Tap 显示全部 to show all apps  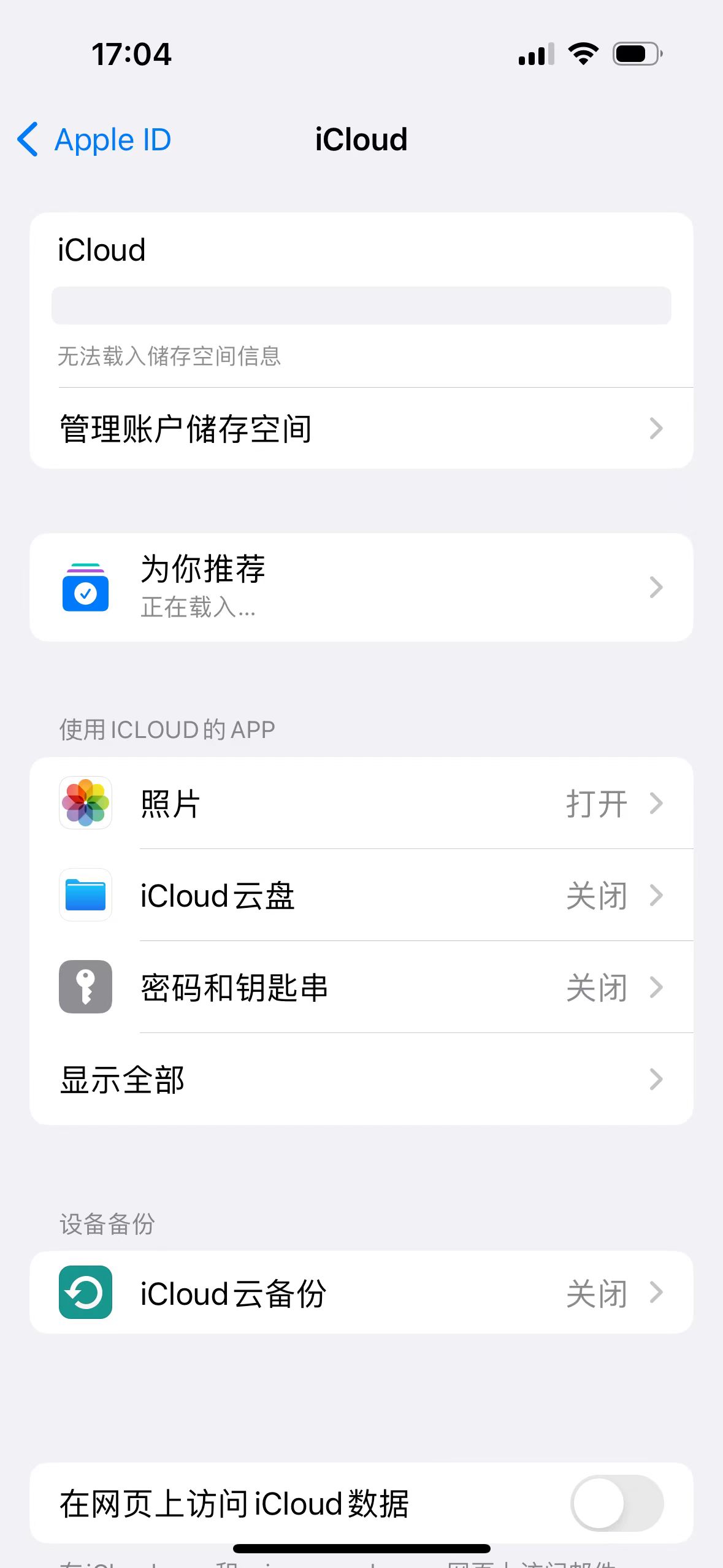(x=361, y=1079)
